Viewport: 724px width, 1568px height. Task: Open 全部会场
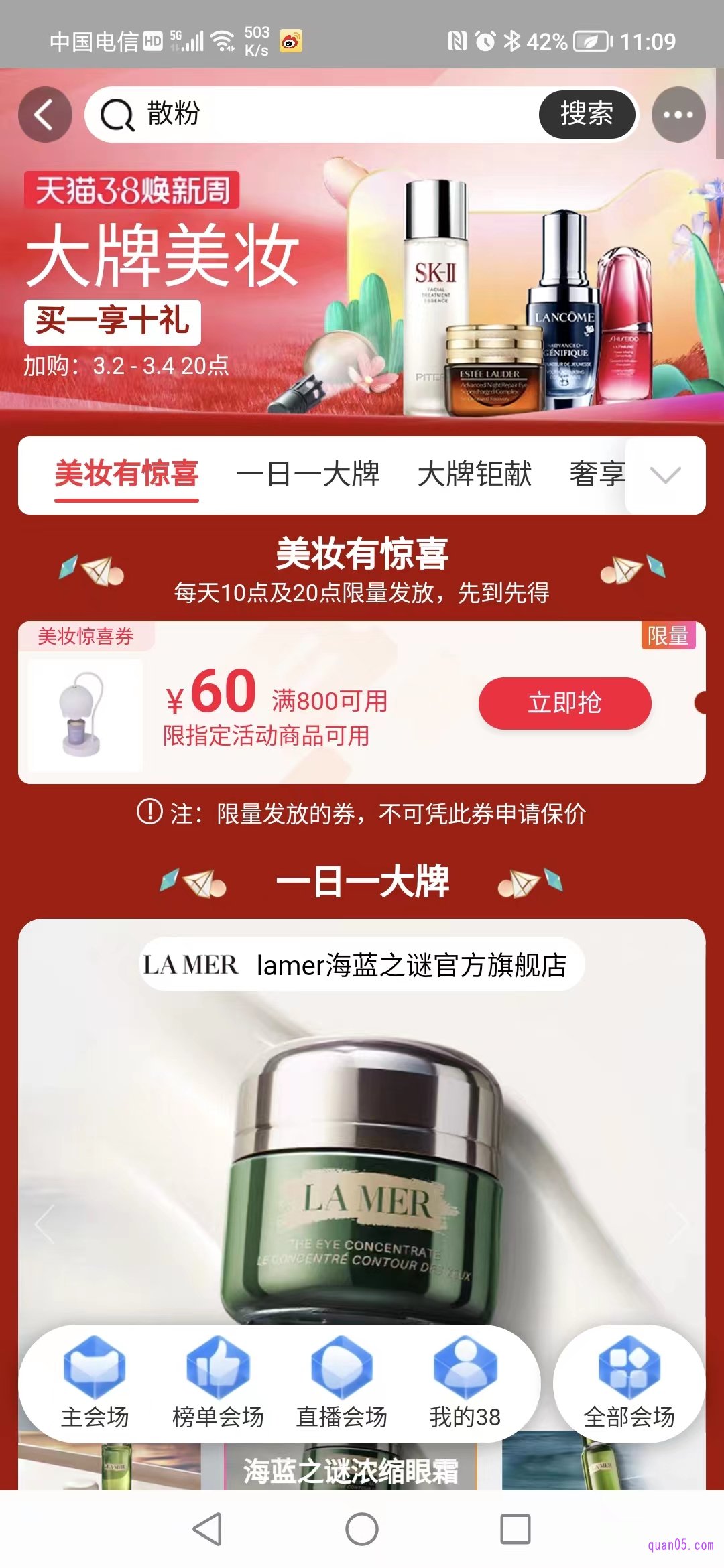point(629,1384)
